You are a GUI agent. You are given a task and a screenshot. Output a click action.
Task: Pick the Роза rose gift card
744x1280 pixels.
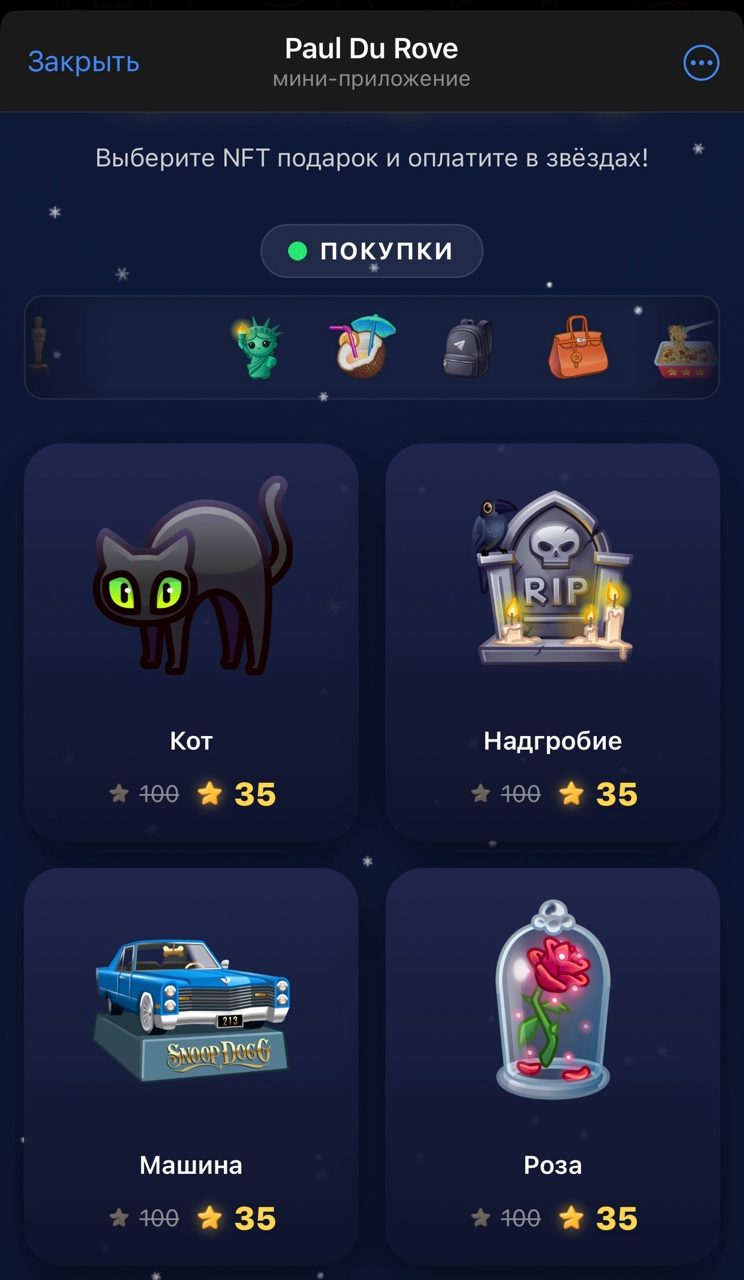point(552,1066)
